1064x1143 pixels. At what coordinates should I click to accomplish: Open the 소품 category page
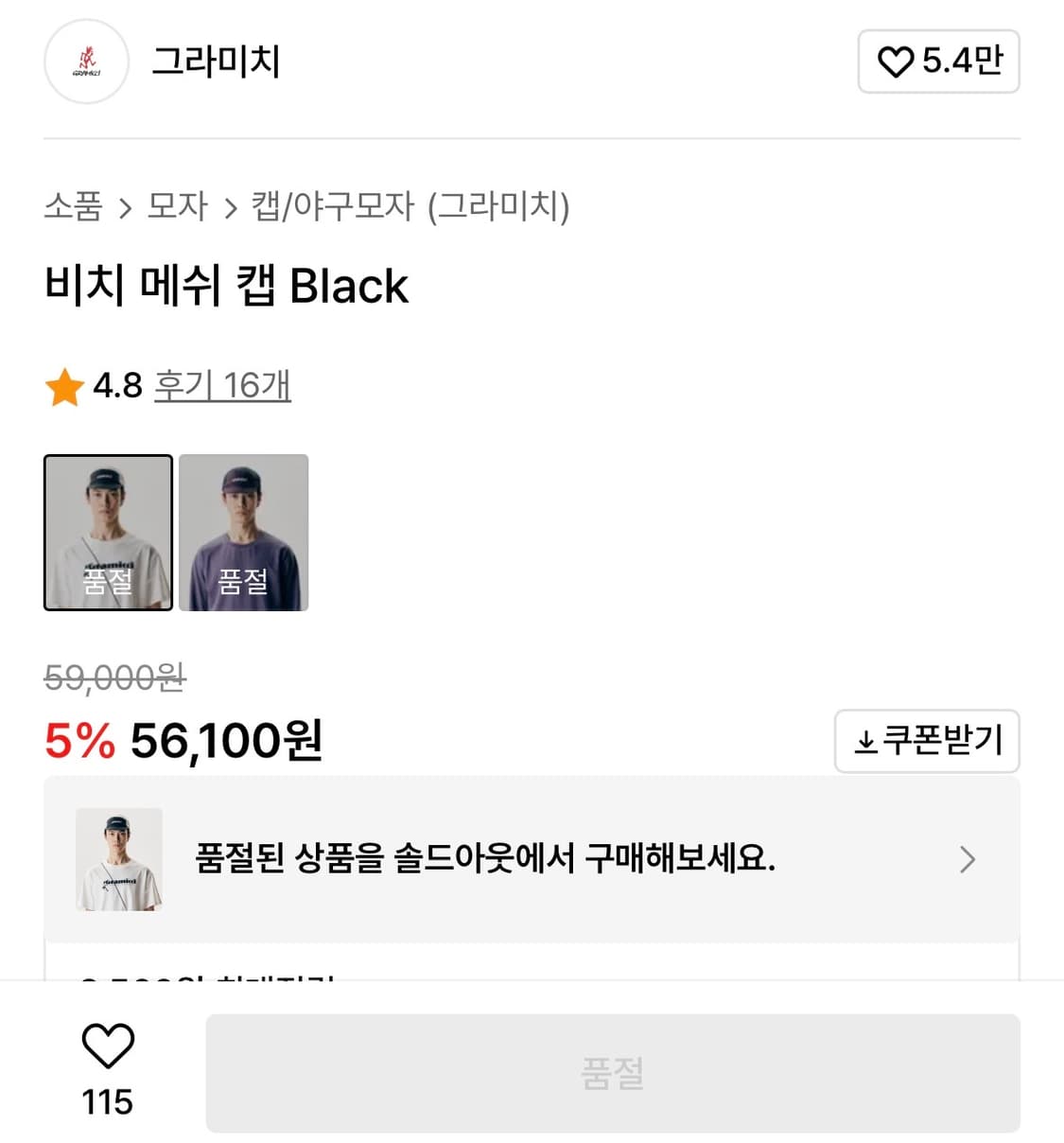75,207
